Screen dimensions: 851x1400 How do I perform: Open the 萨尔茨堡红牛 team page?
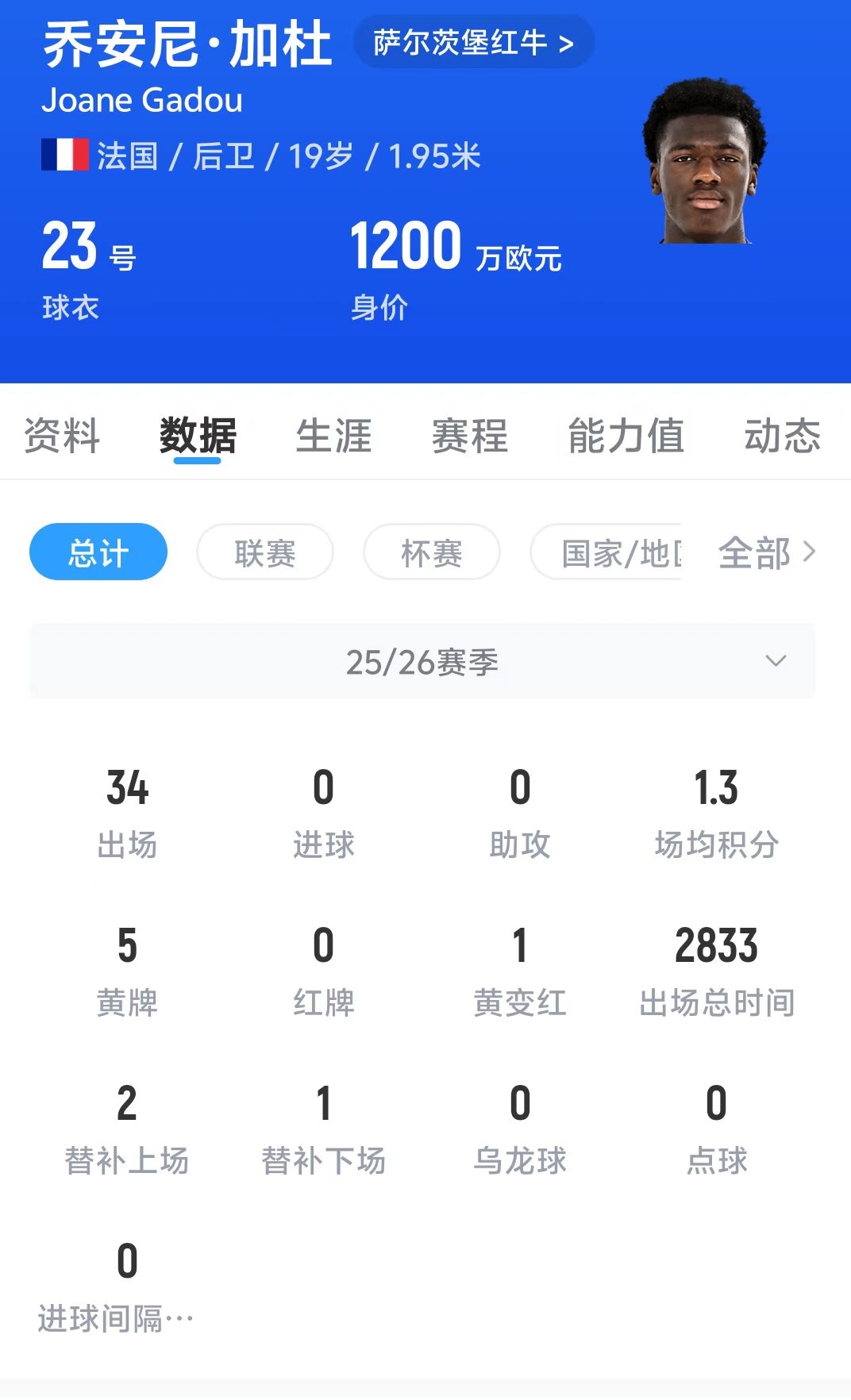pyautogui.click(x=473, y=43)
